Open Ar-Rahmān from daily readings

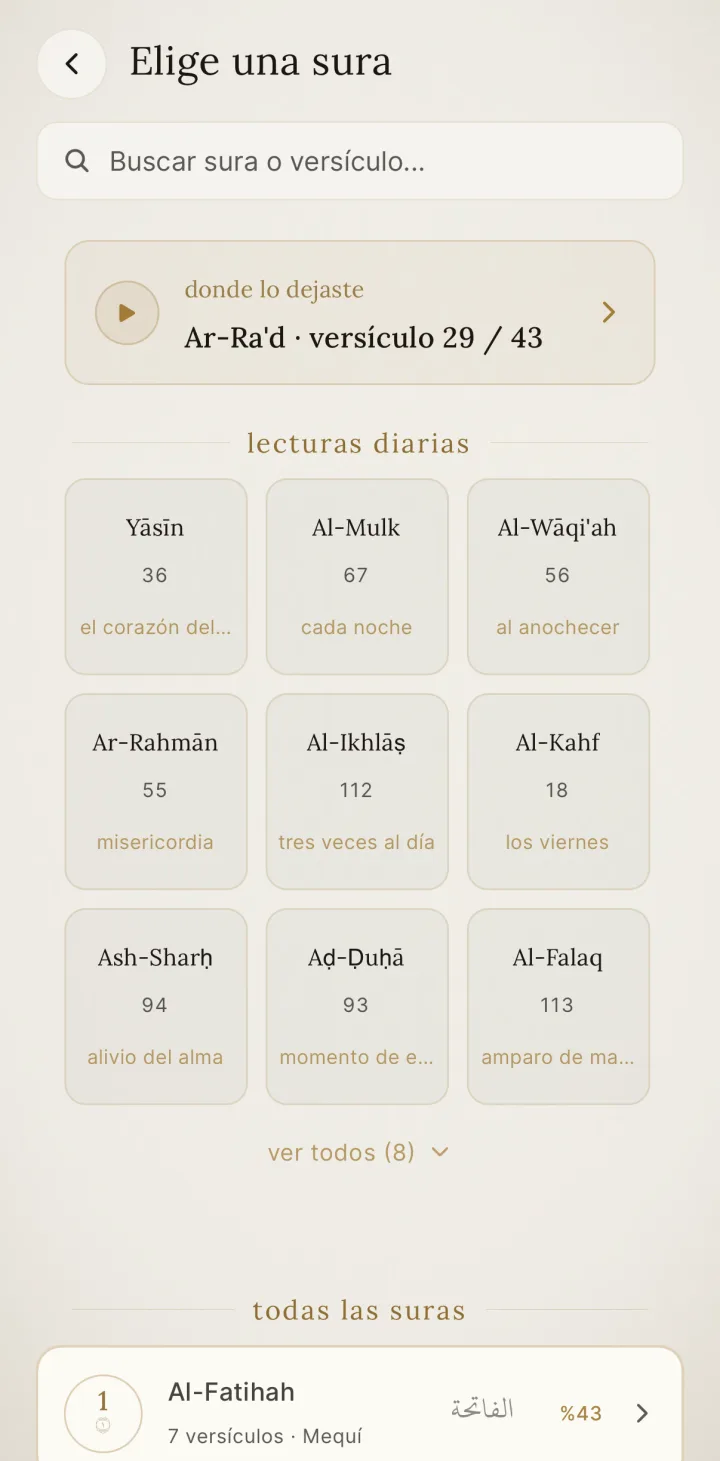pyautogui.click(x=156, y=792)
